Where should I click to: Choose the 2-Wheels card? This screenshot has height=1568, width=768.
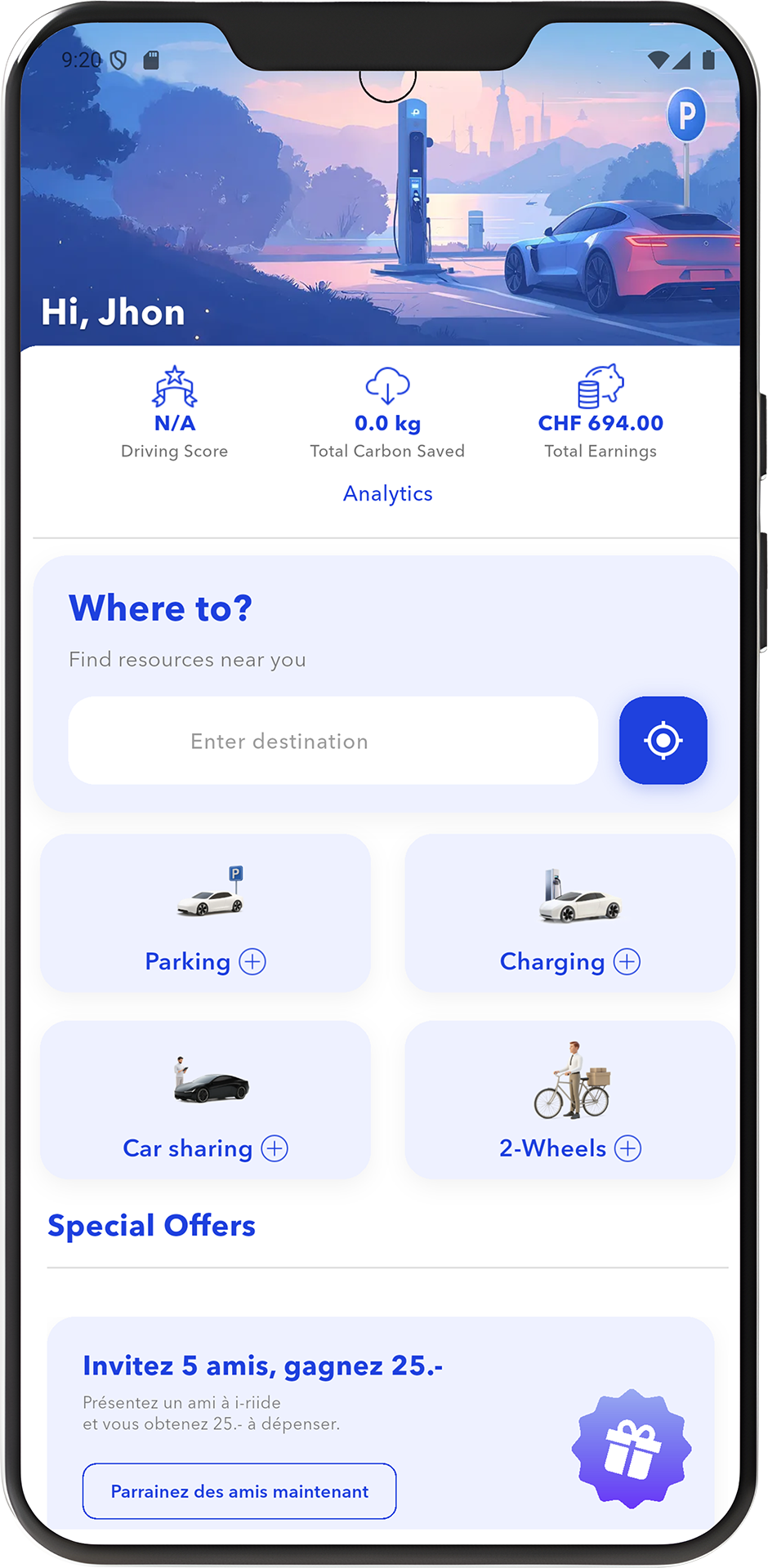click(569, 1099)
